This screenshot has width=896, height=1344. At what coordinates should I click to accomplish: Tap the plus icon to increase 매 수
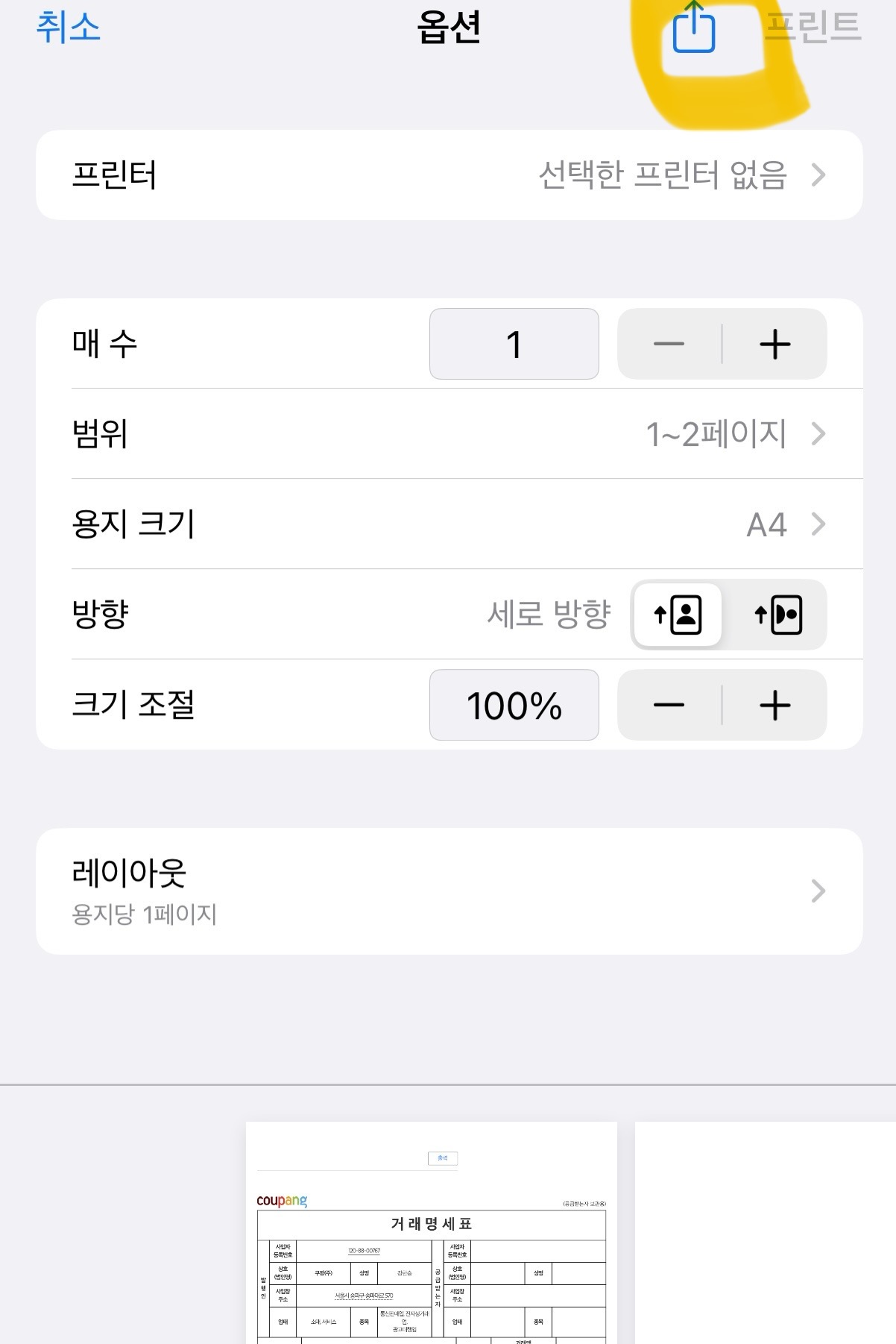(x=775, y=344)
